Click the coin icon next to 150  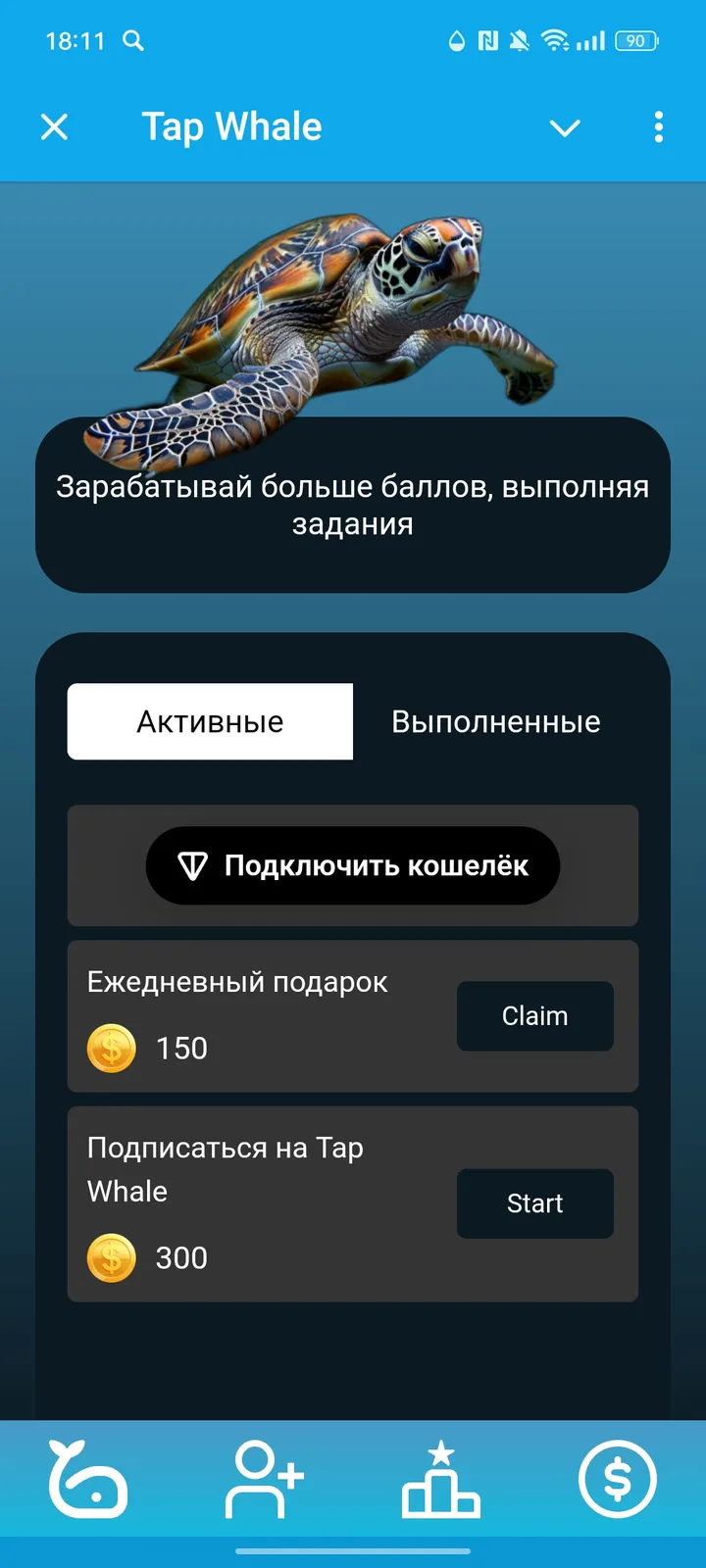tap(111, 1048)
